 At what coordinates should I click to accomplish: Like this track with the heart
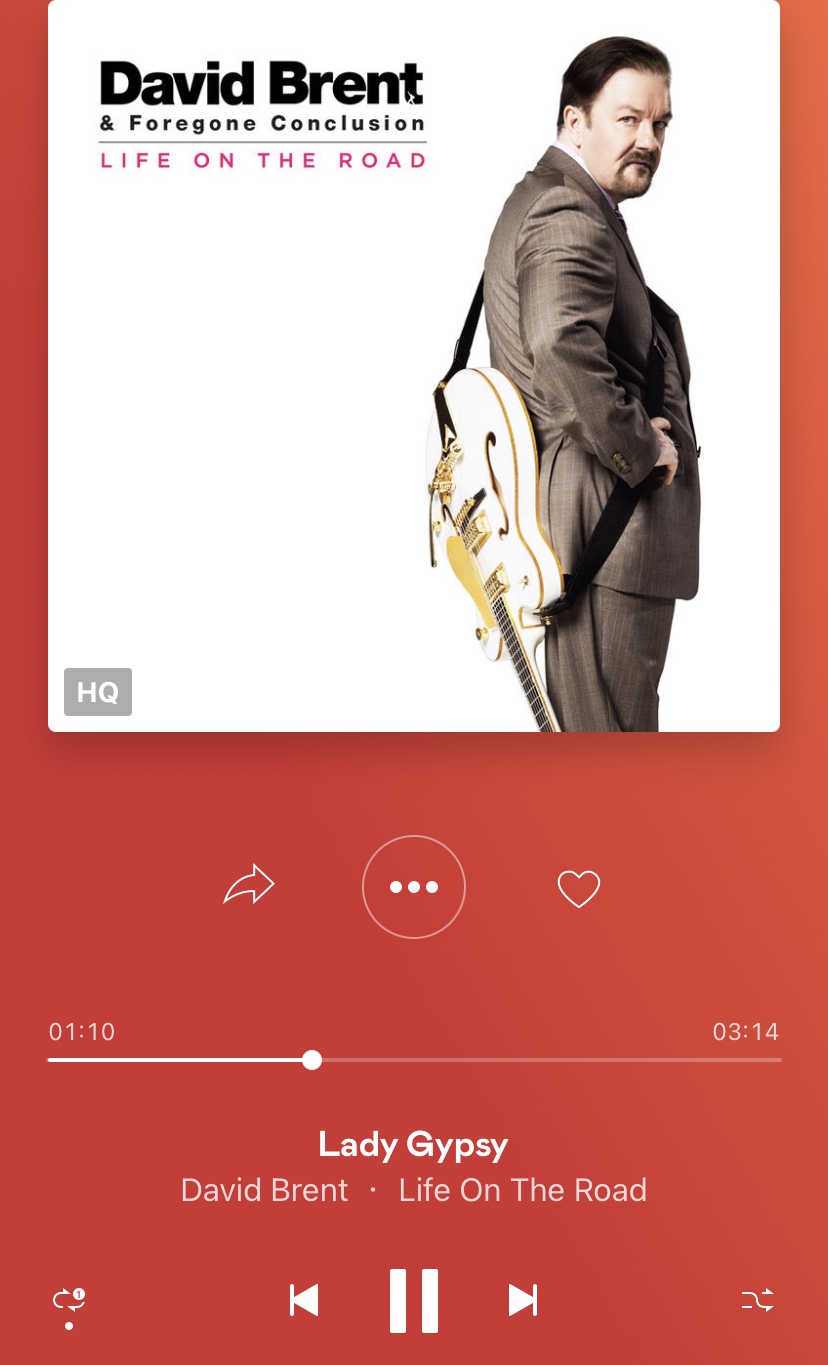(x=578, y=888)
